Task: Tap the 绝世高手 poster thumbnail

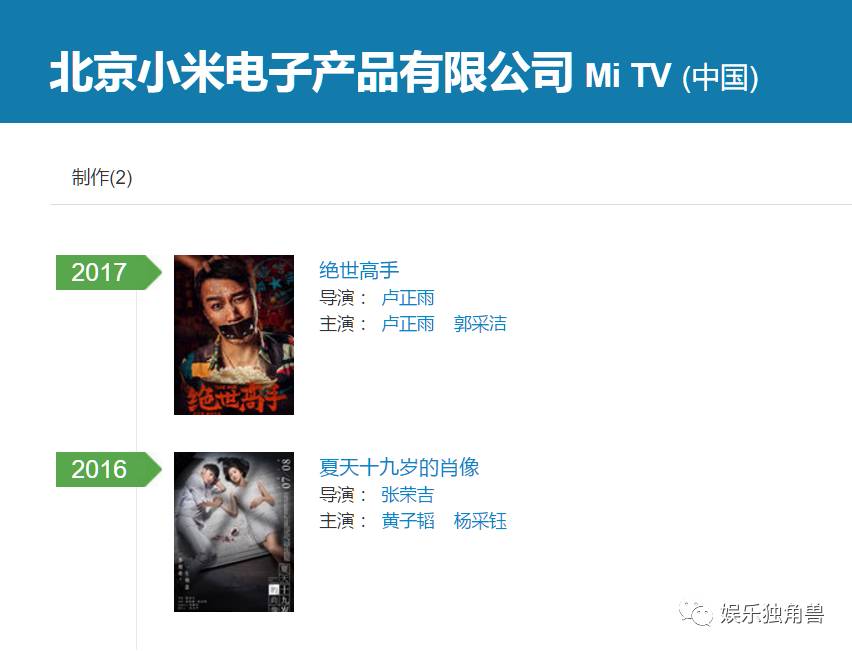Action: pos(234,334)
